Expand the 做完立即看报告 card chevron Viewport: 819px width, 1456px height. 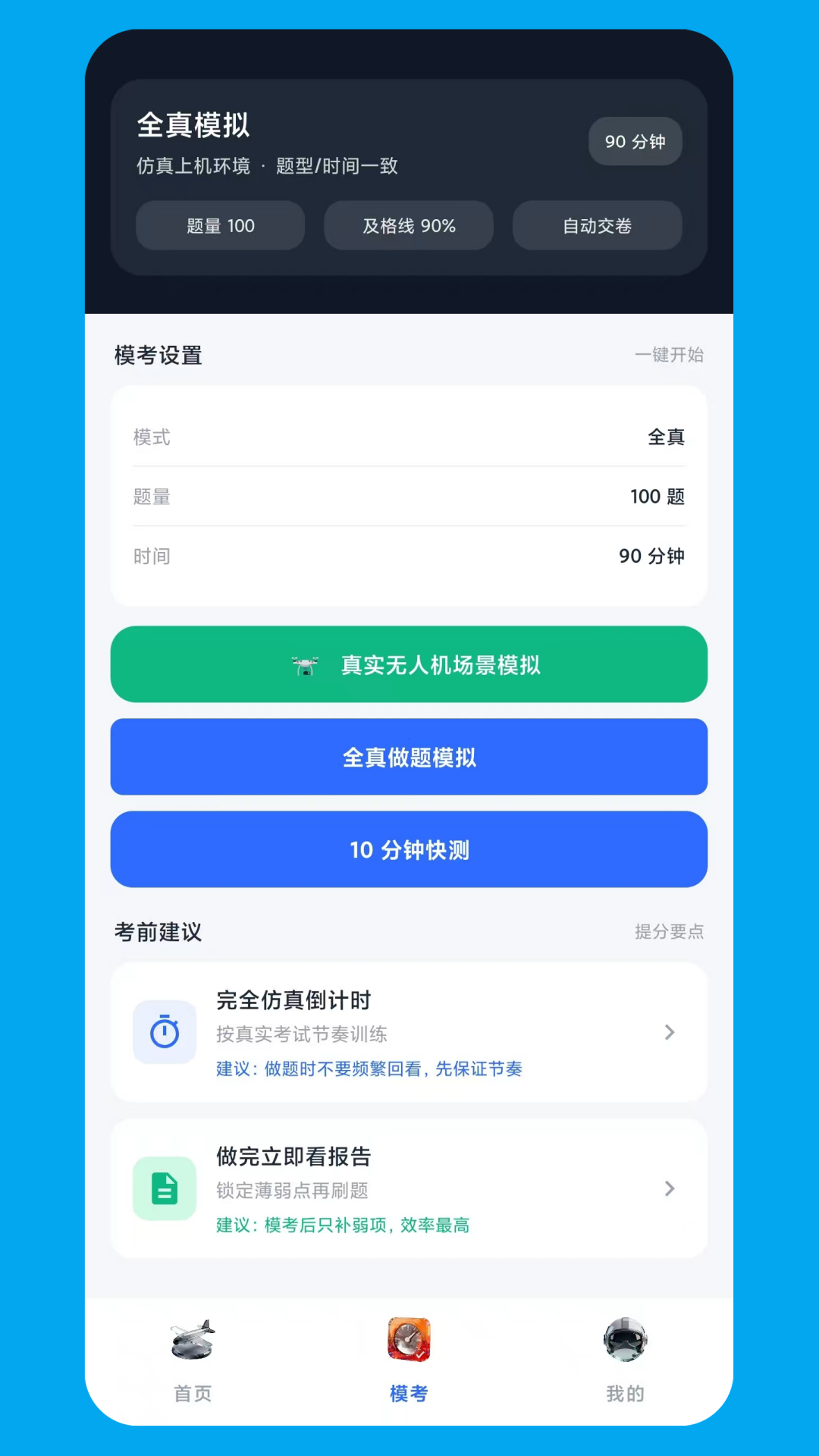click(x=670, y=1188)
